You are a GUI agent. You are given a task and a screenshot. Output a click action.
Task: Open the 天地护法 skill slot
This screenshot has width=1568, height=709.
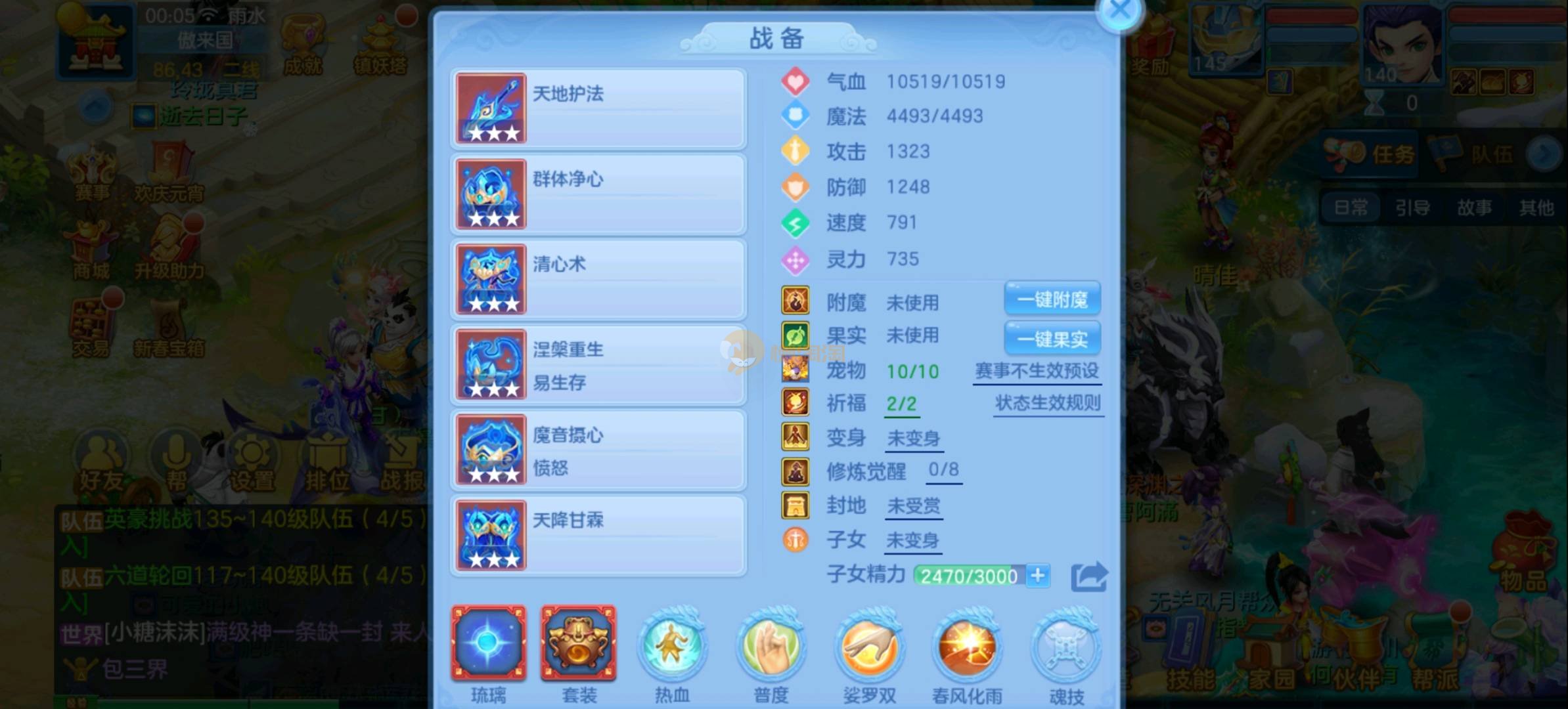click(x=598, y=109)
